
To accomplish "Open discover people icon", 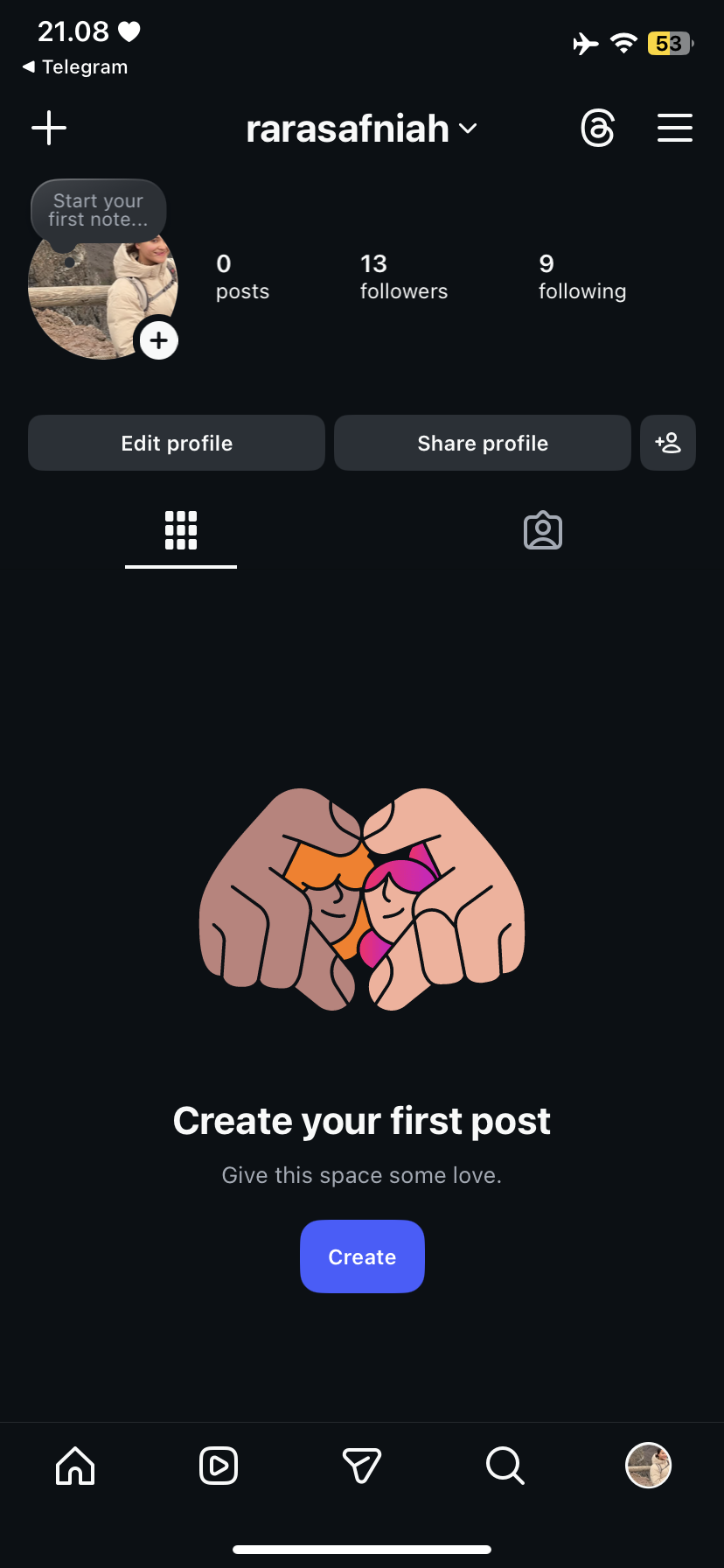I will pyautogui.click(x=668, y=443).
